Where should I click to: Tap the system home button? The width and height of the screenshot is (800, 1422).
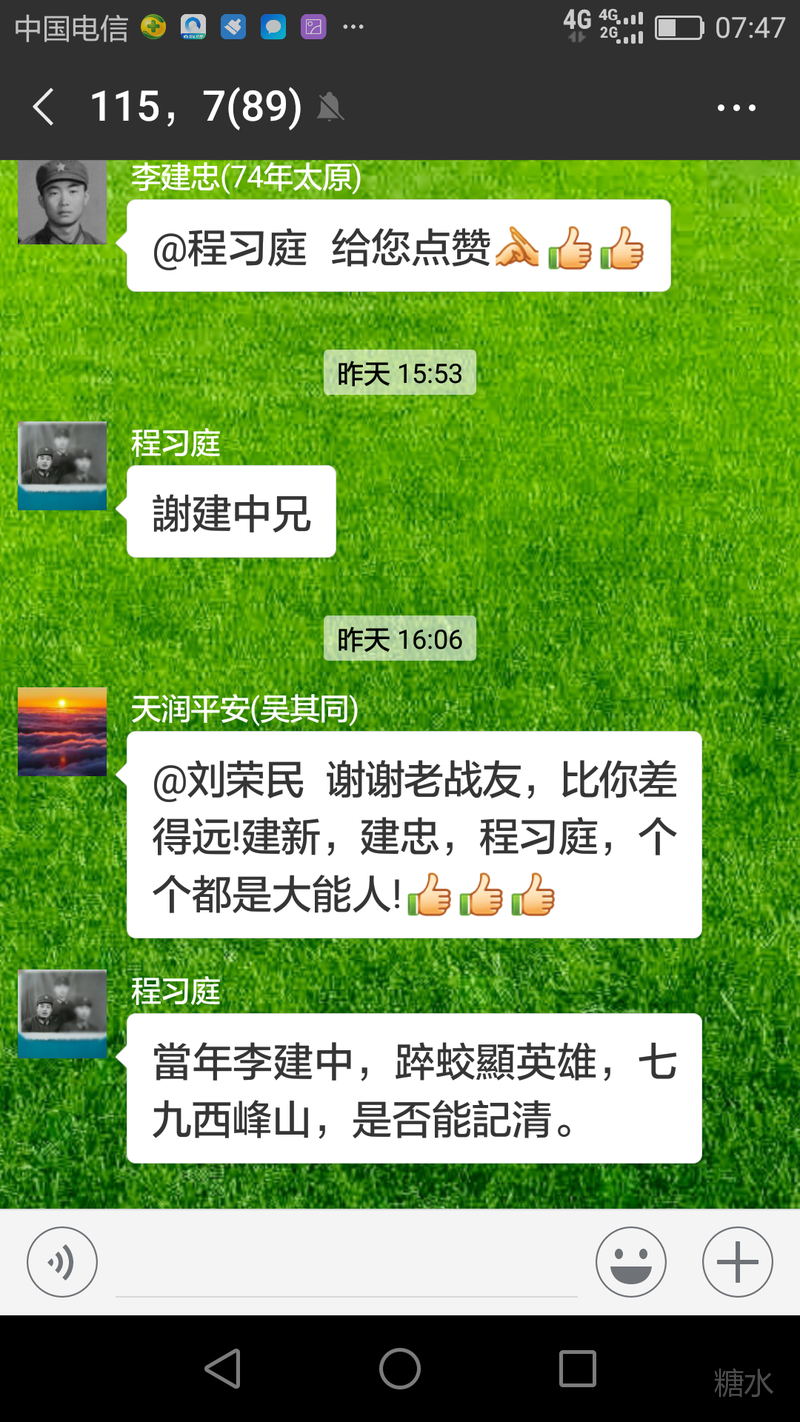coord(400,1368)
